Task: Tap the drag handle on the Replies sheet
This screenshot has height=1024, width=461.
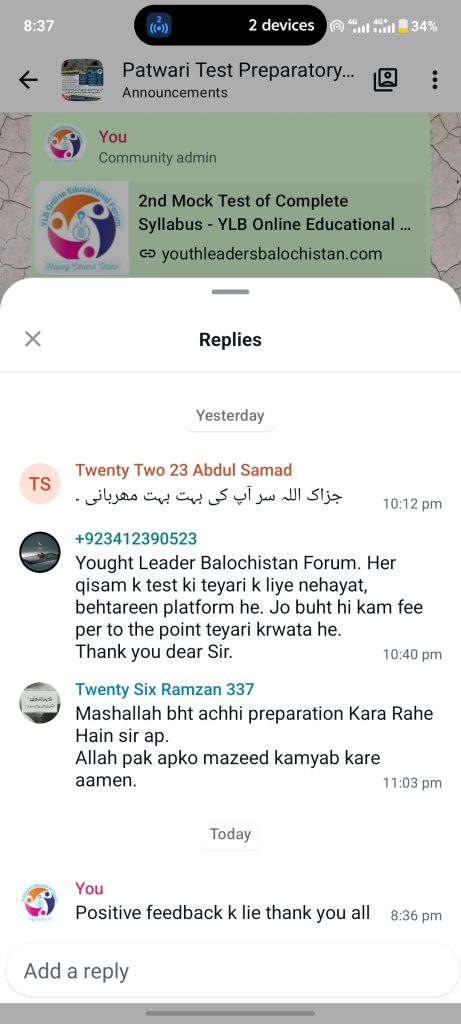Action: tap(230, 292)
